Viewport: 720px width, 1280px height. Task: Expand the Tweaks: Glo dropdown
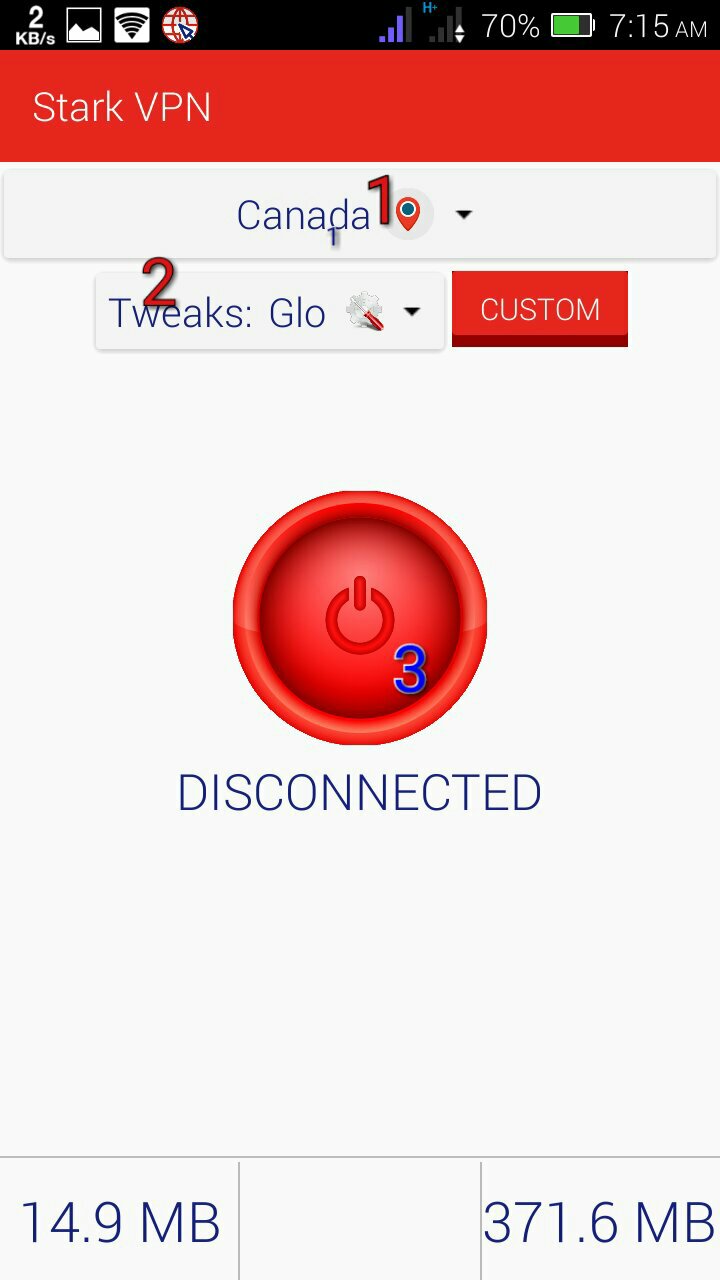270,312
